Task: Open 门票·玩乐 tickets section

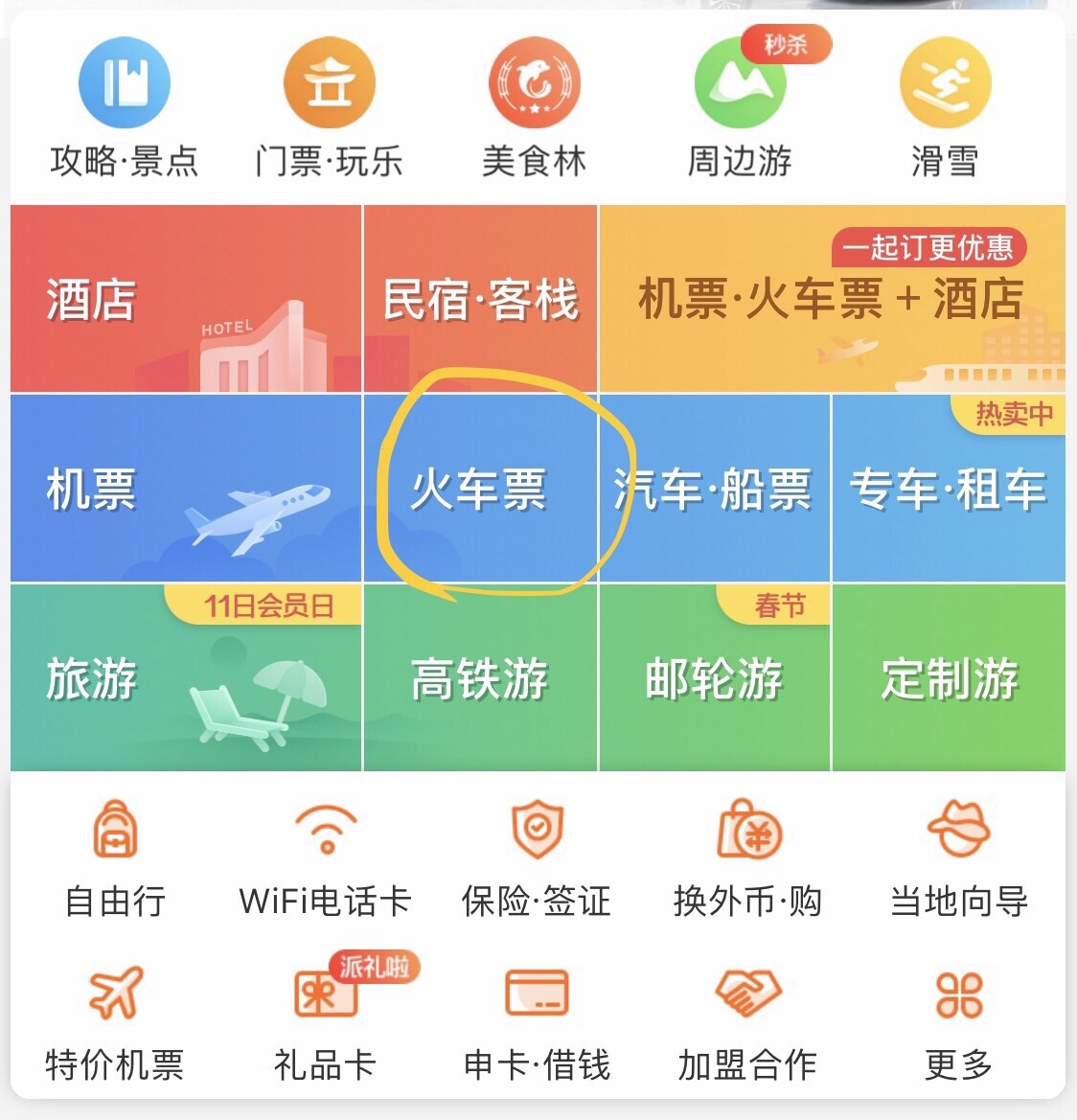Action: [x=329, y=107]
